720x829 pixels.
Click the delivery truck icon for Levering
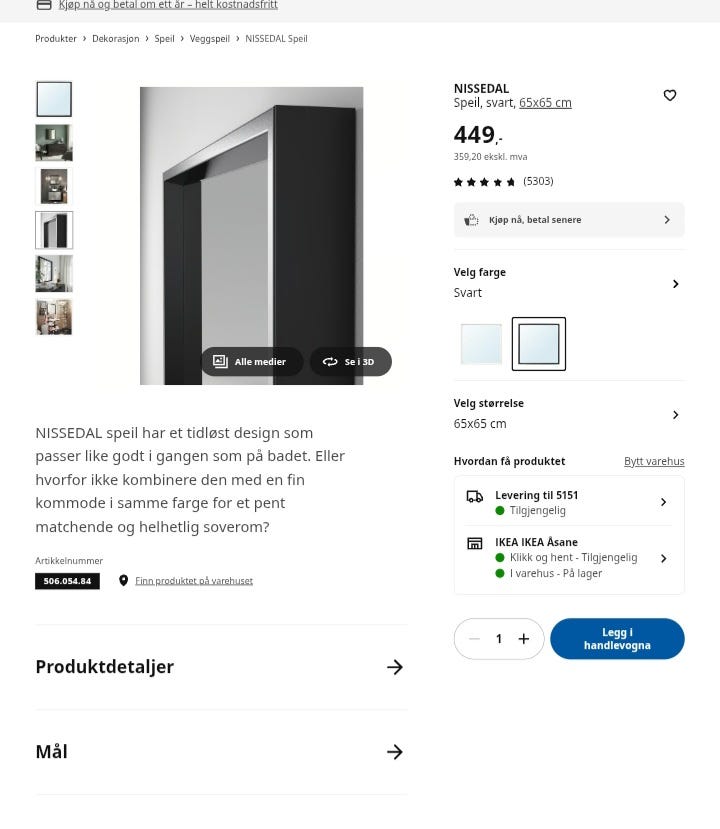pos(474,496)
